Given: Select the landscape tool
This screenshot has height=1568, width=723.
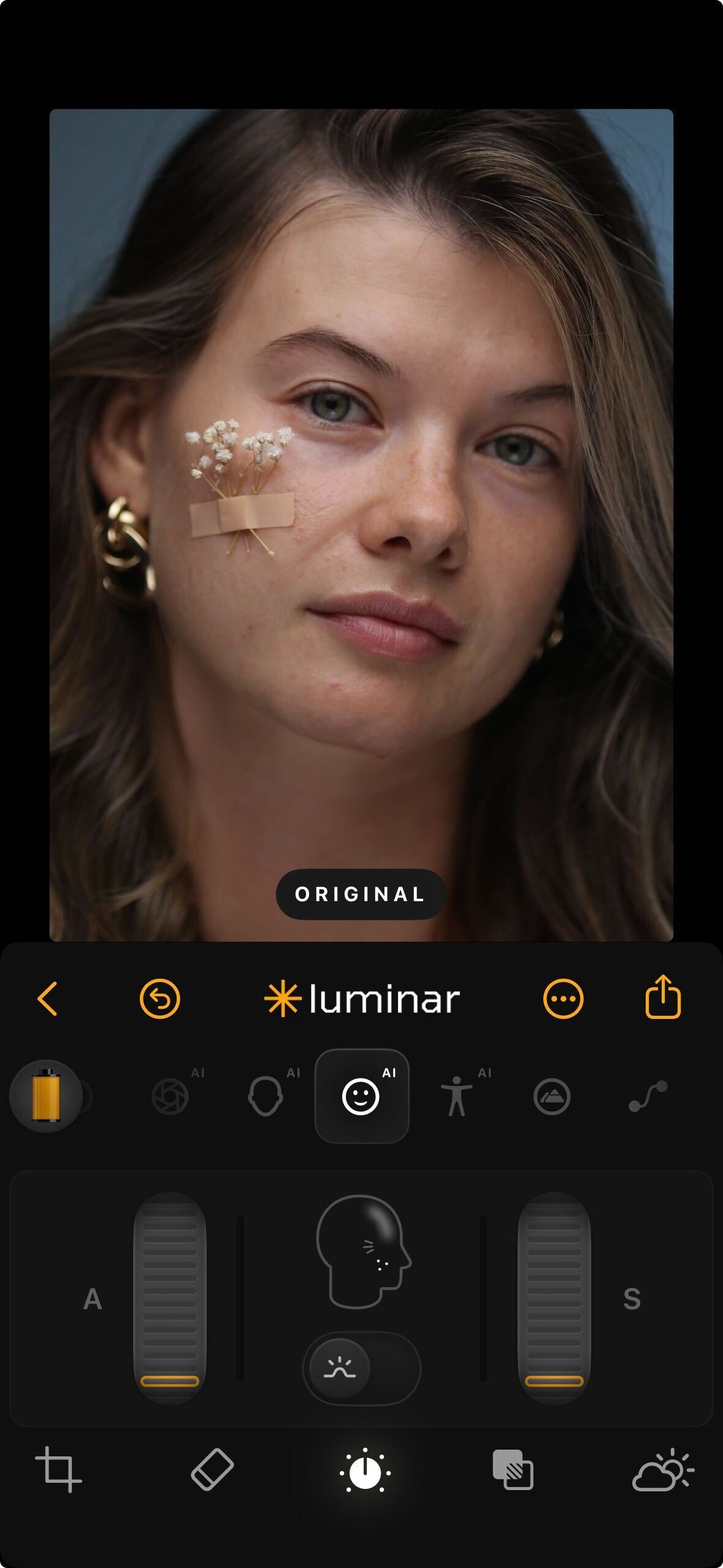Looking at the screenshot, I should click(x=552, y=1096).
